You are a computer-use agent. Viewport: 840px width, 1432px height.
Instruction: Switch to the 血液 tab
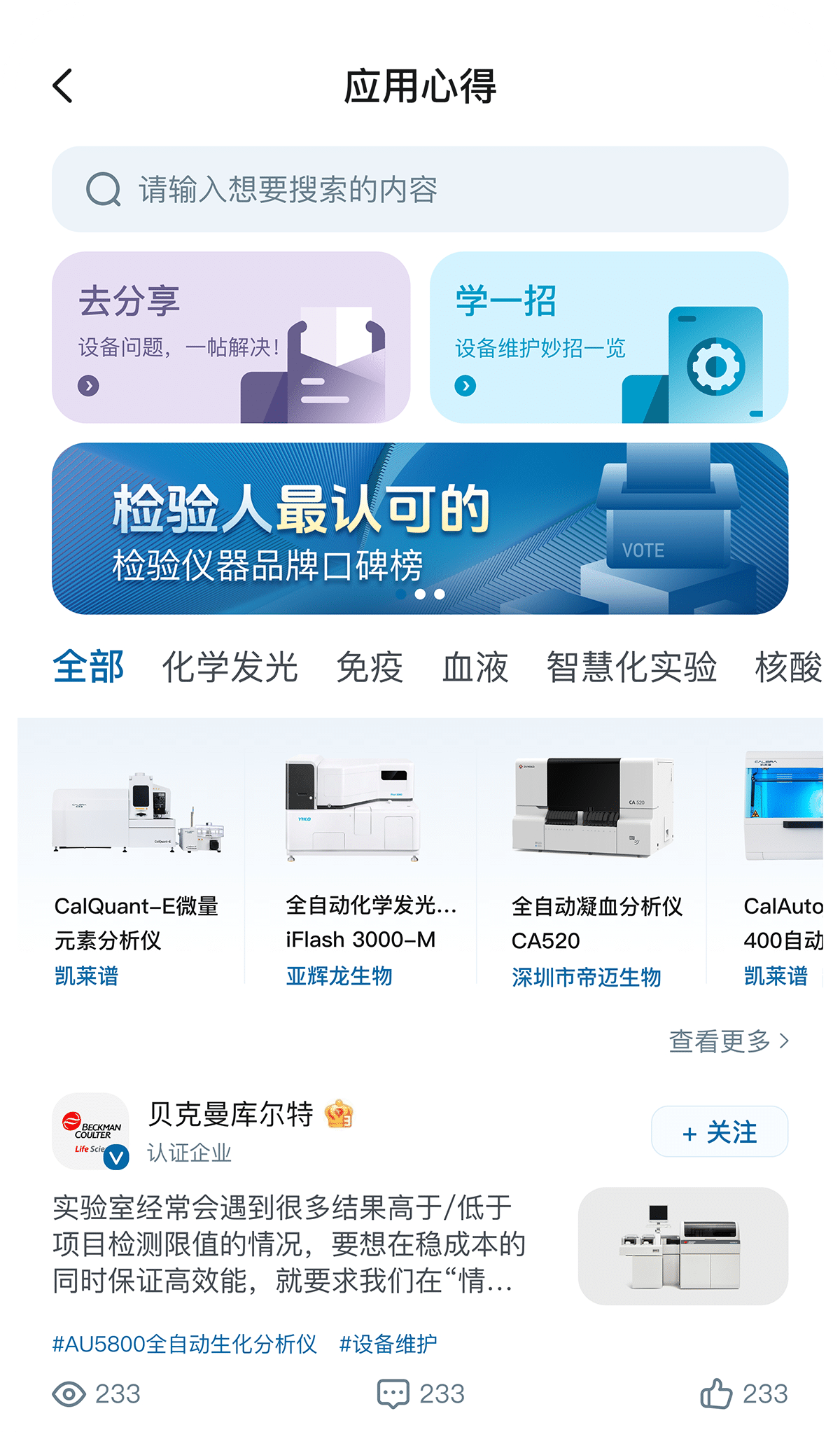point(475,667)
